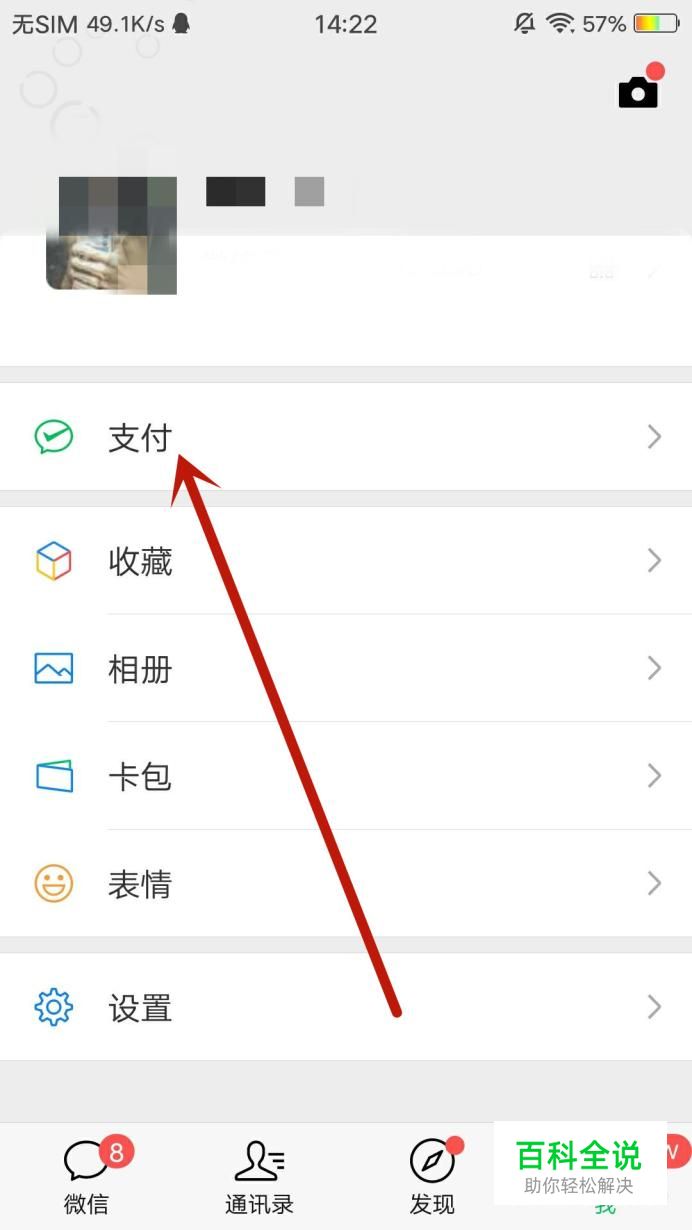692x1230 pixels.
Task: Switch to the 发现 discover tab
Action: [432, 1177]
